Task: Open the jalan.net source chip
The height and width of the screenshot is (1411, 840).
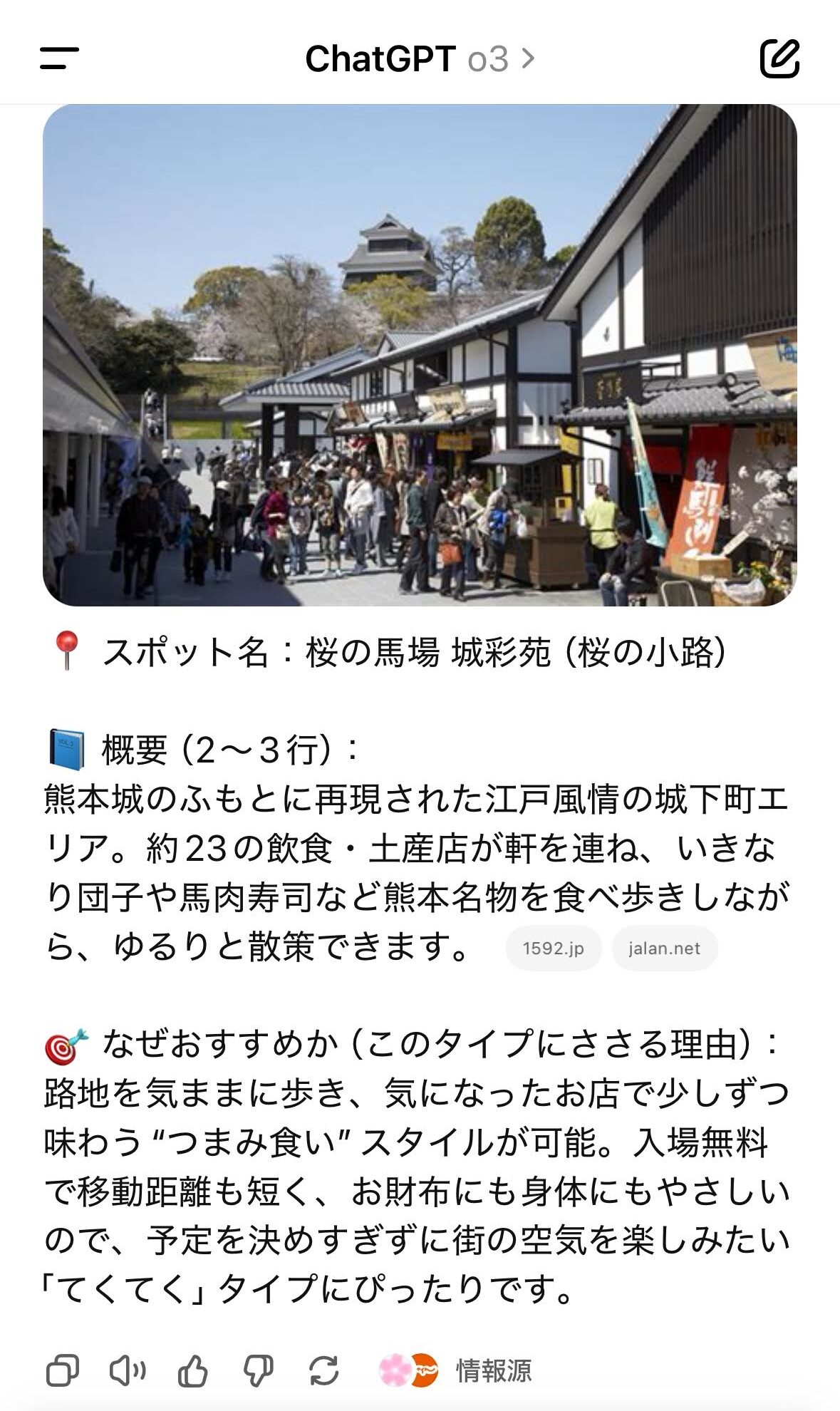Action: point(664,949)
